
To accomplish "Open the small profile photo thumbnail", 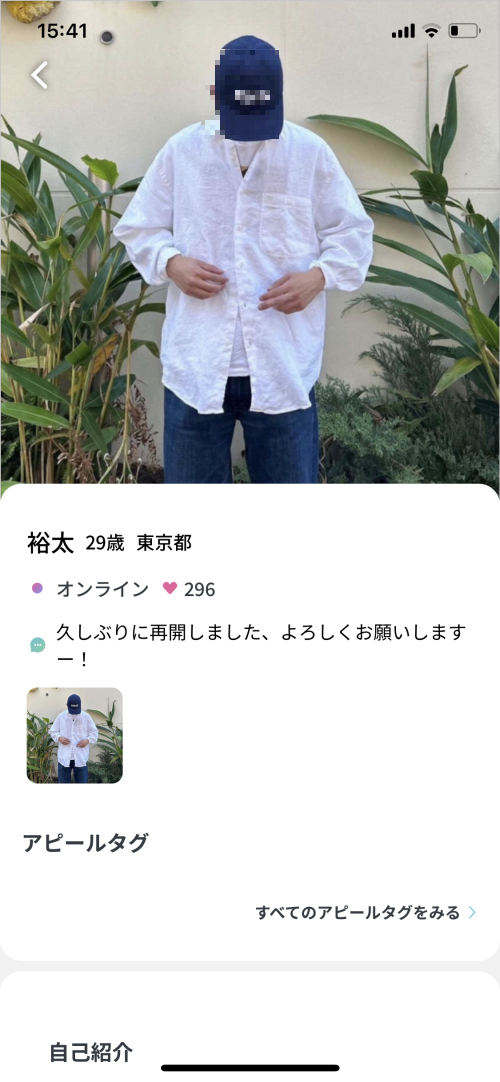I will 74,735.
